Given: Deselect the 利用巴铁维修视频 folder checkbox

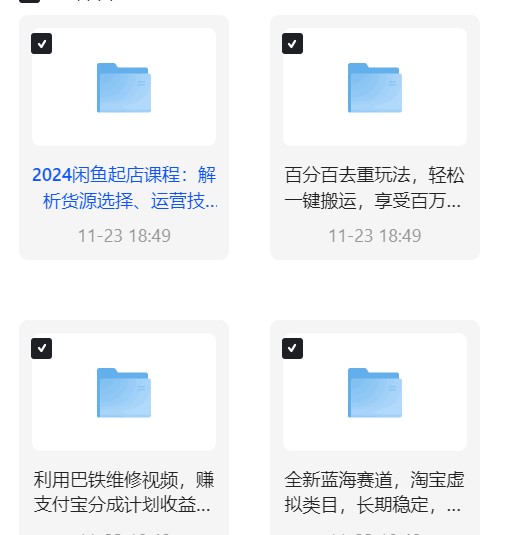Looking at the screenshot, I should [41, 348].
